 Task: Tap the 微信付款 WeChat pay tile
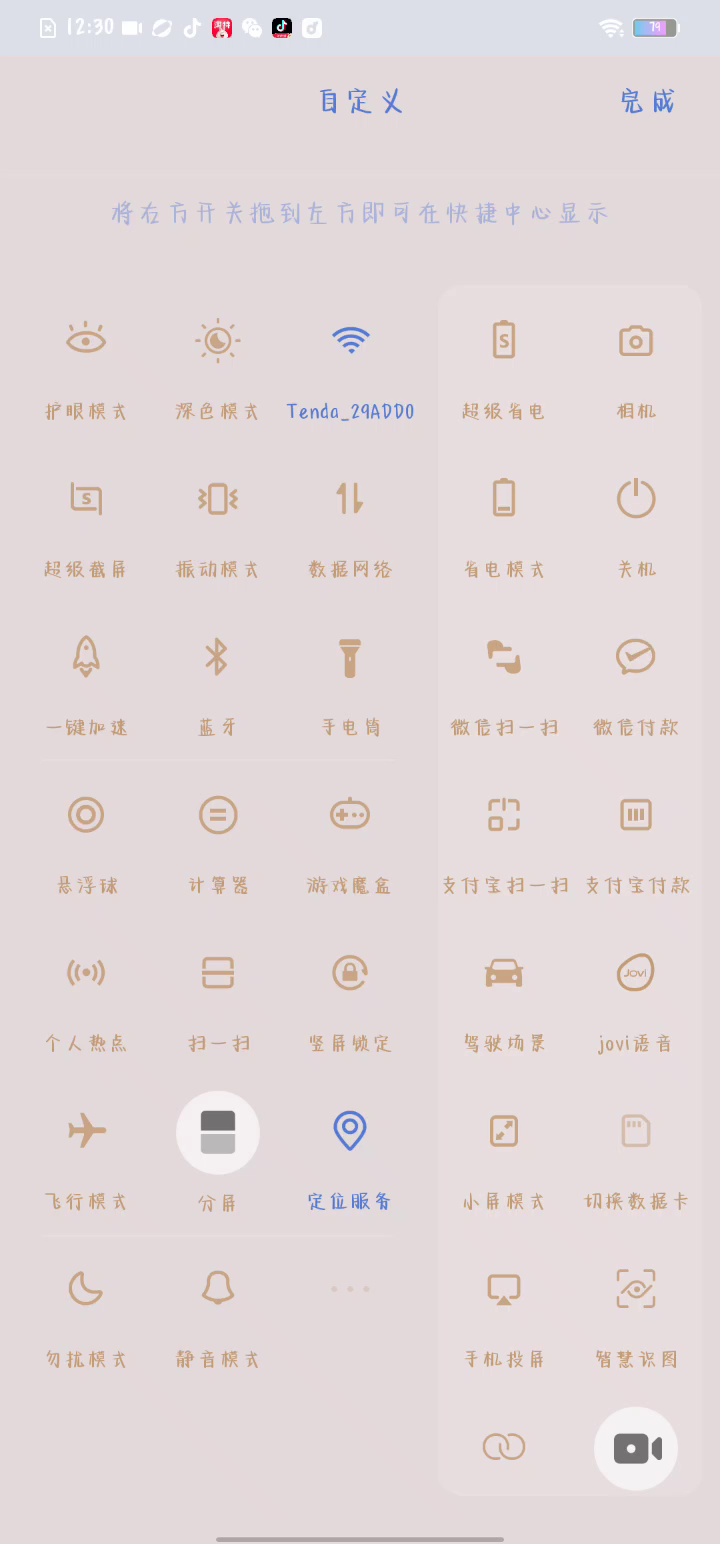coord(636,657)
